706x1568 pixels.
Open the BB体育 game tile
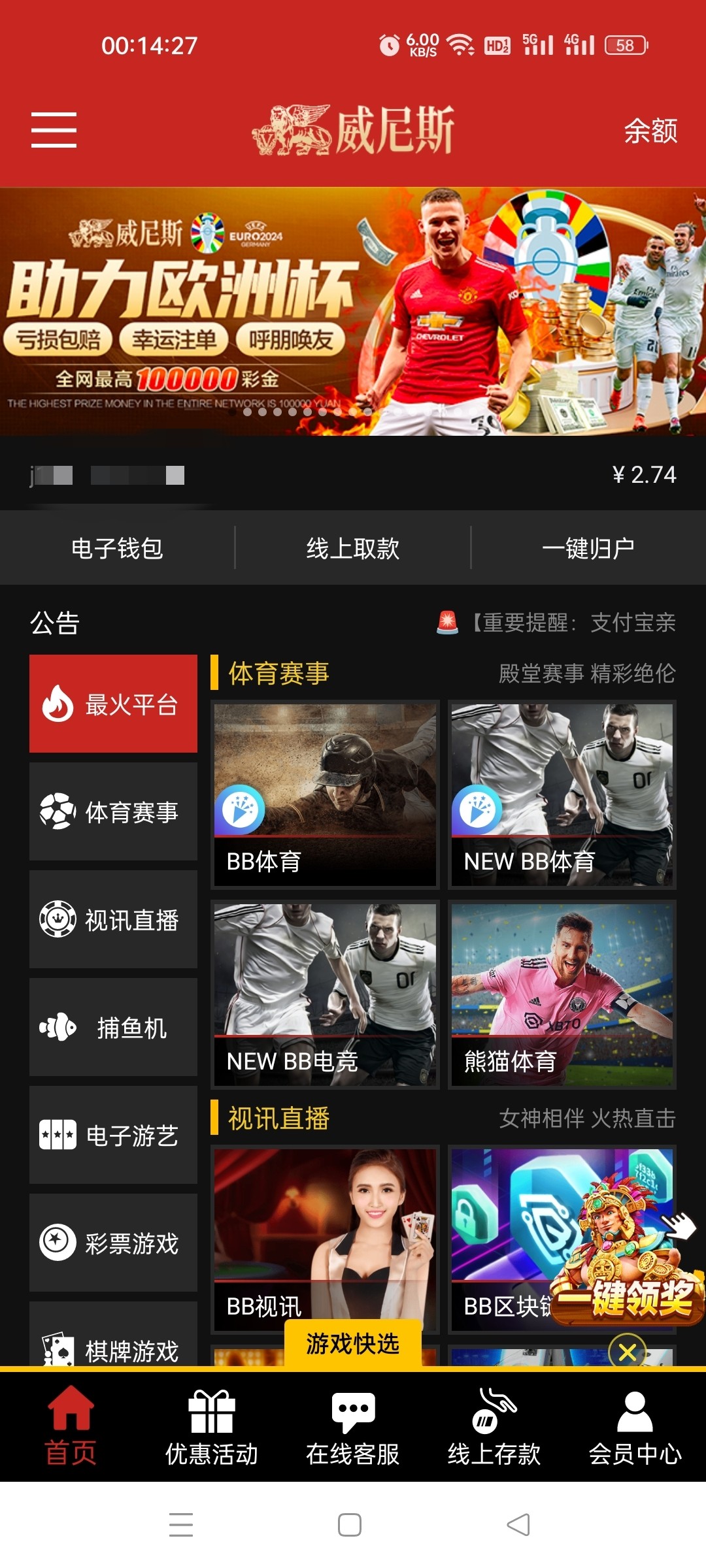pyautogui.click(x=325, y=794)
